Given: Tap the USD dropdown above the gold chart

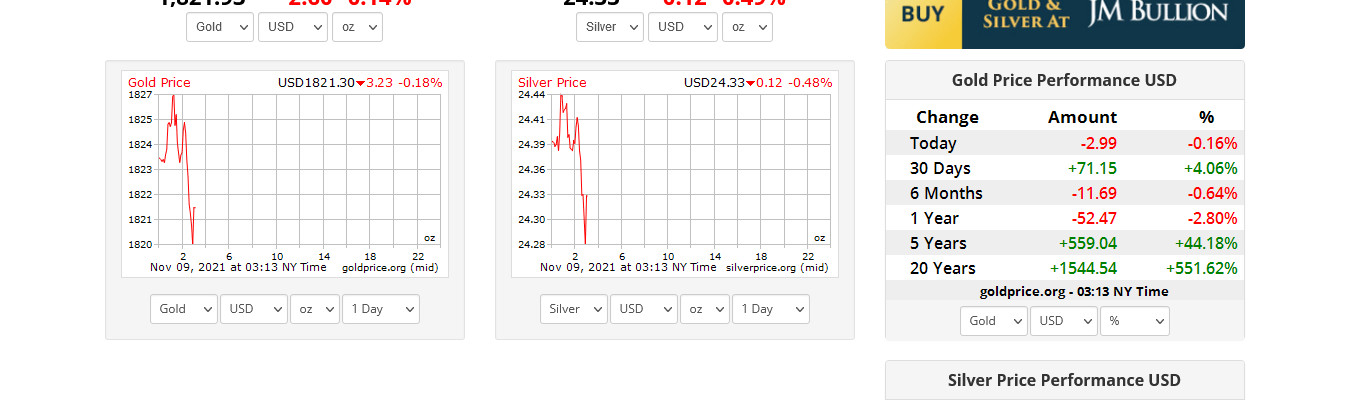Looking at the screenshot, I should click(292, 27).
